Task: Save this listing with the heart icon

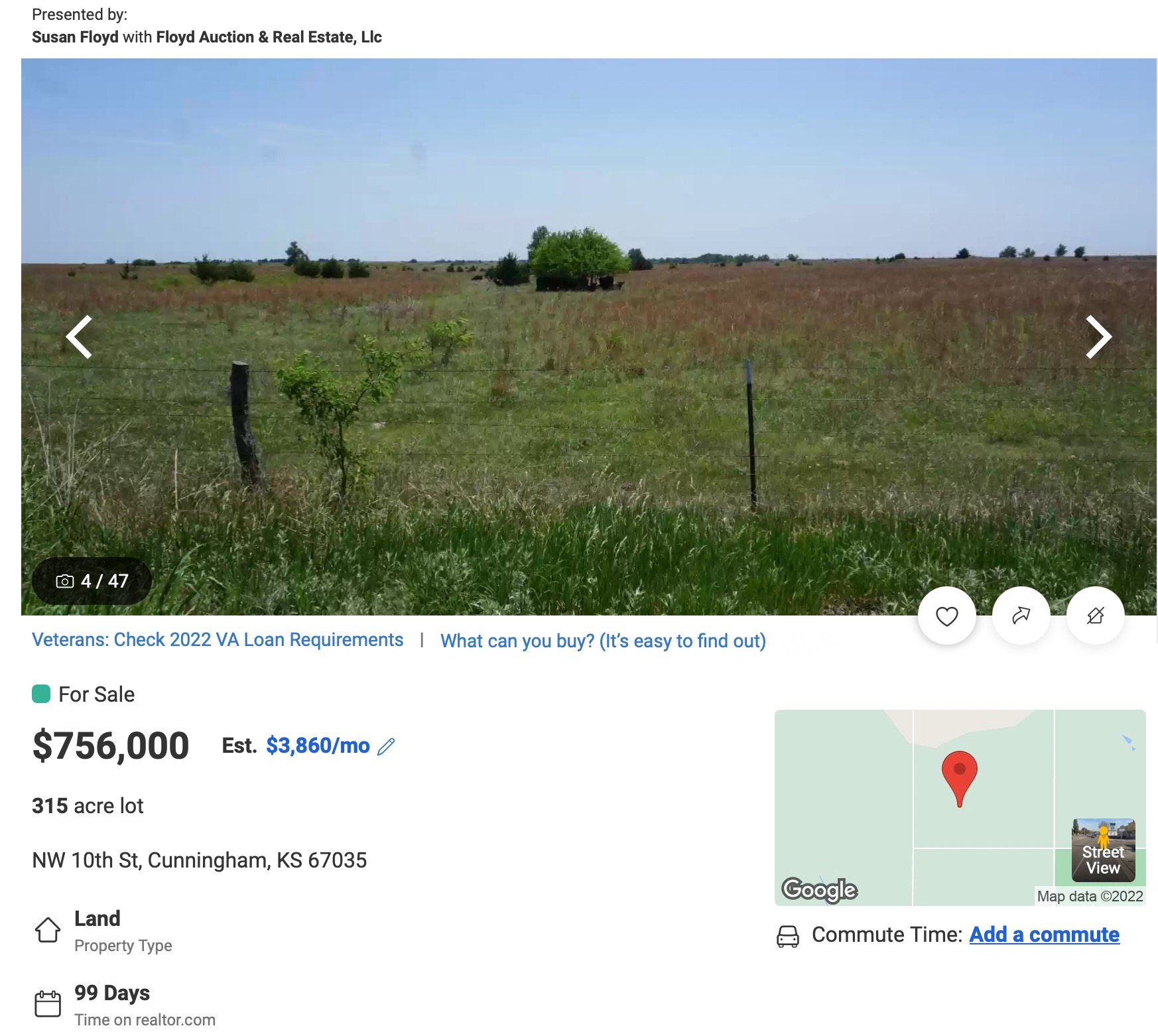Action: point(946,616)
